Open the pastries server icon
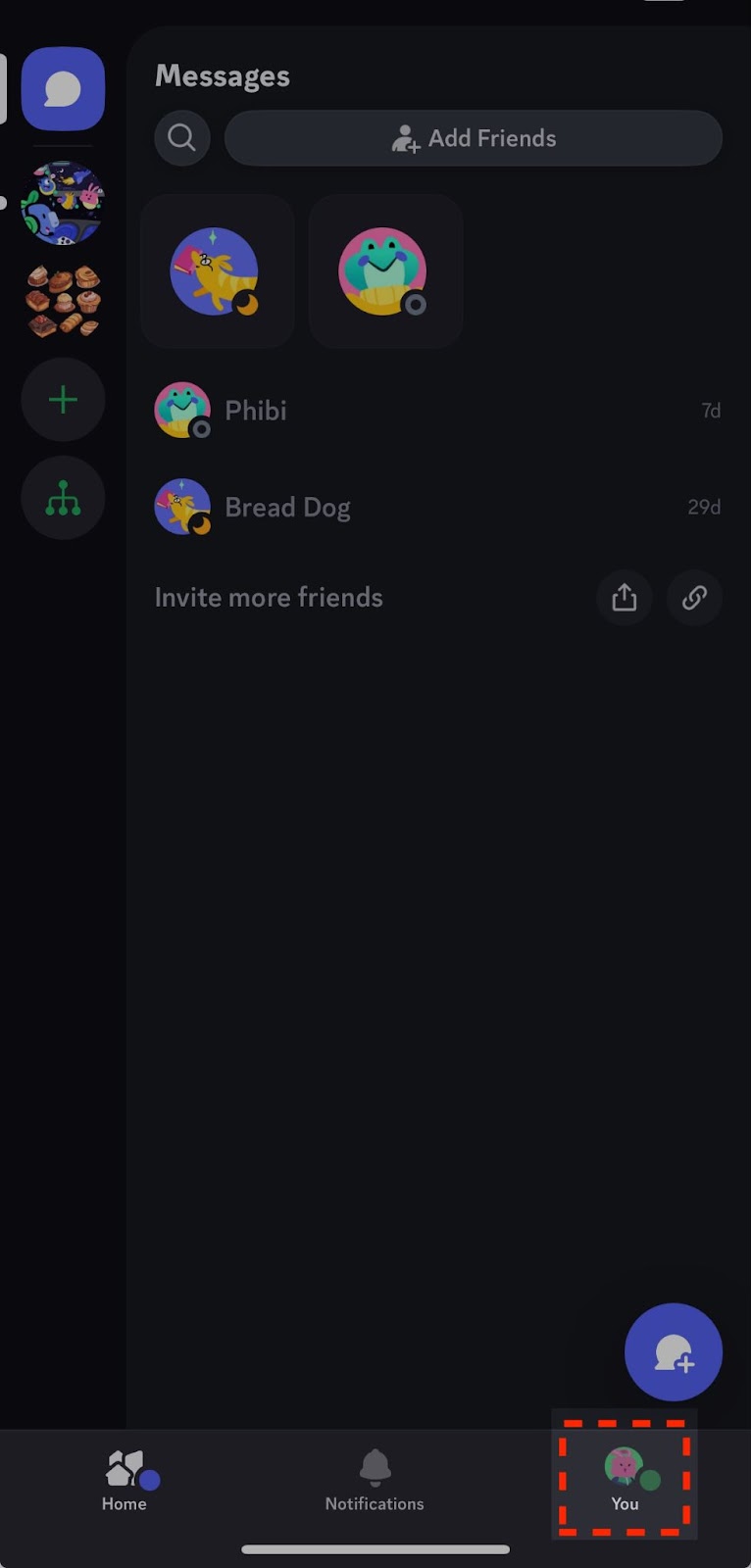Viewport: 751px width, 1568px height. coord(63,300)
